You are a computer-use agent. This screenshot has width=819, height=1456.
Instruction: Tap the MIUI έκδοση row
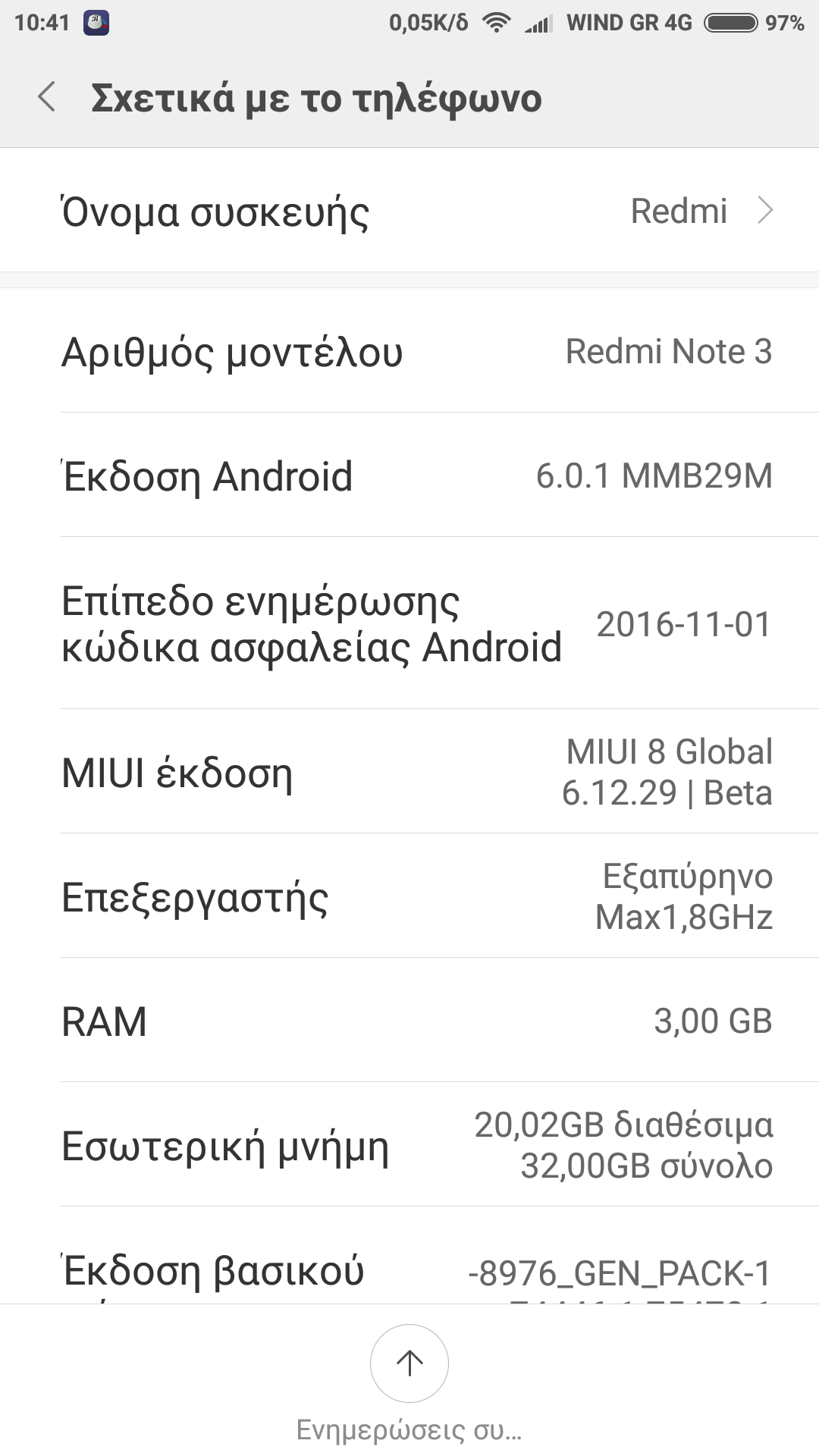tap(409, 772)
